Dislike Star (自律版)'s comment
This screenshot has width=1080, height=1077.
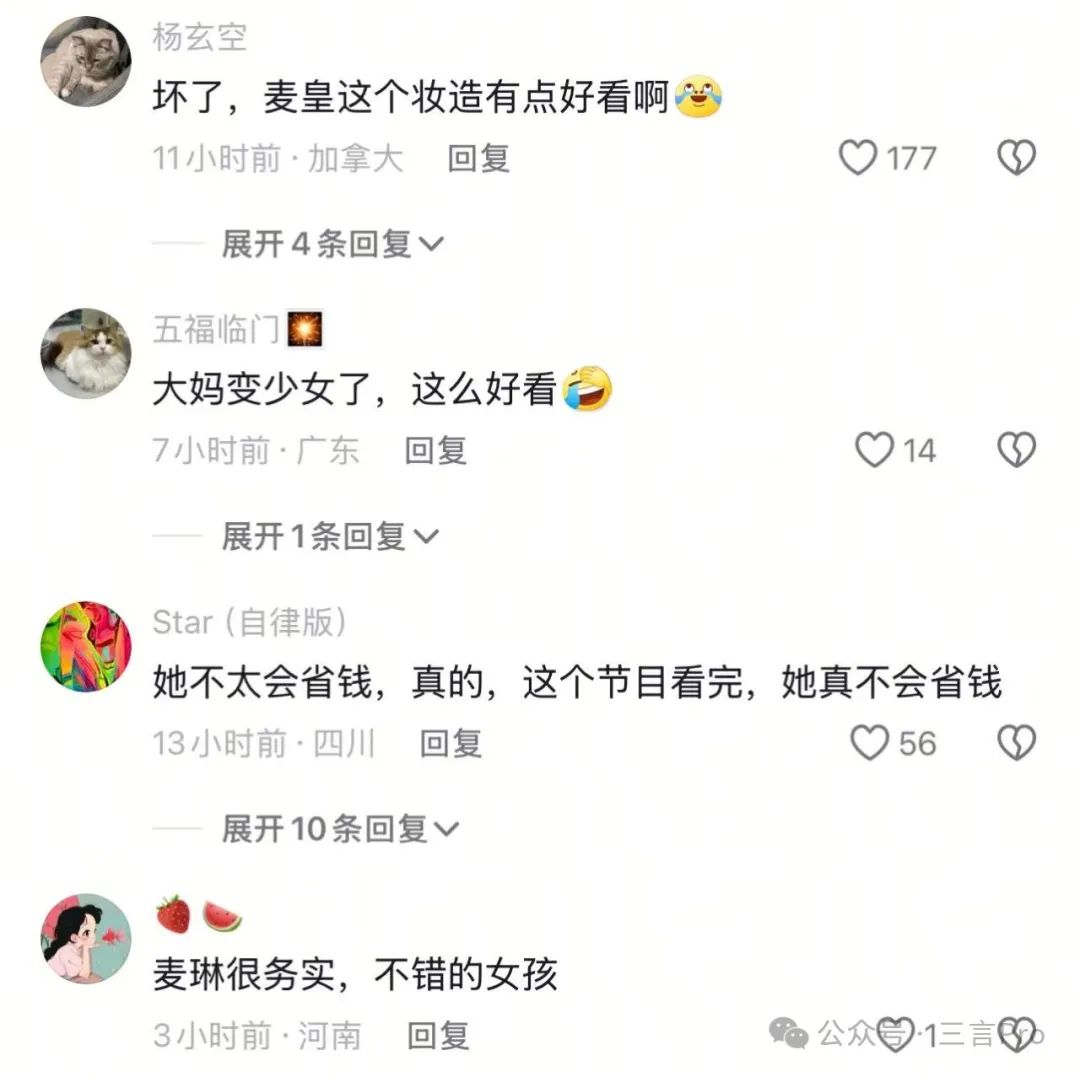pos(1016,743)
